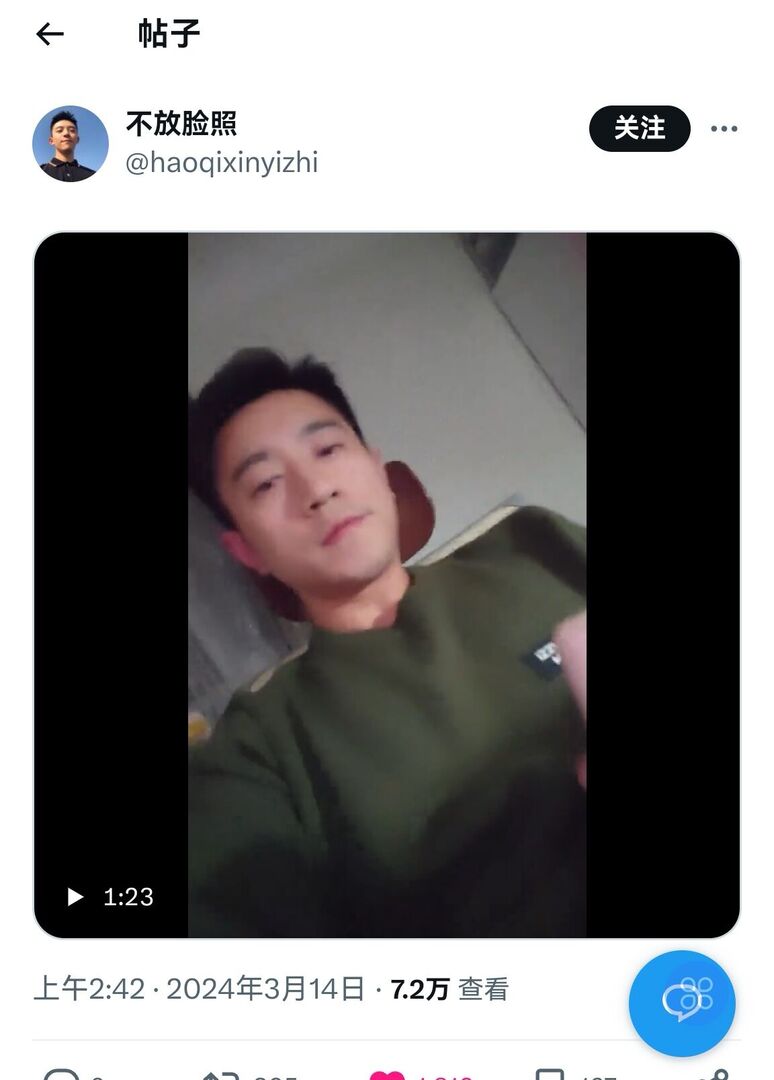Open 不放脸照 profile avatar

70,143
